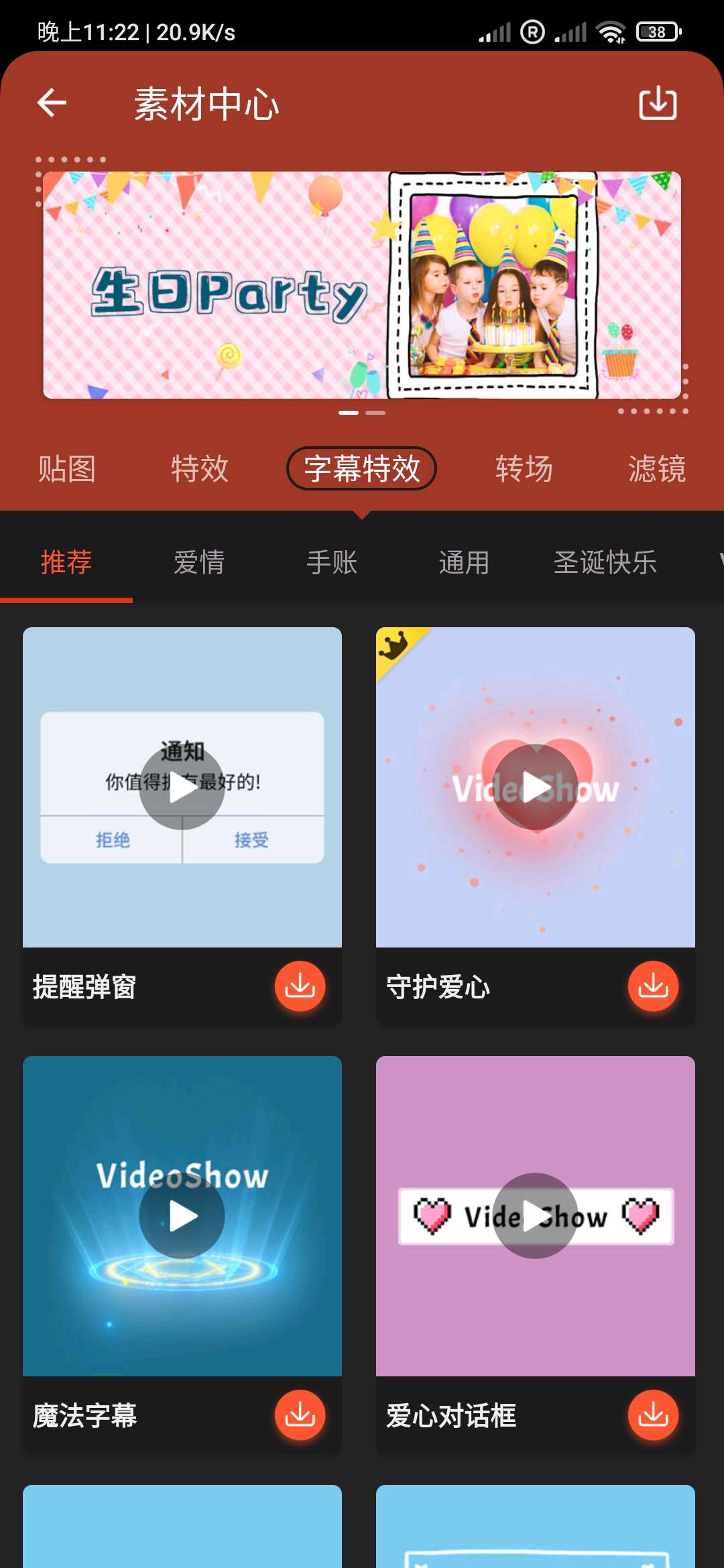Select the 字幕特效 category
The image size is (724, 1568).
(361, 468)
